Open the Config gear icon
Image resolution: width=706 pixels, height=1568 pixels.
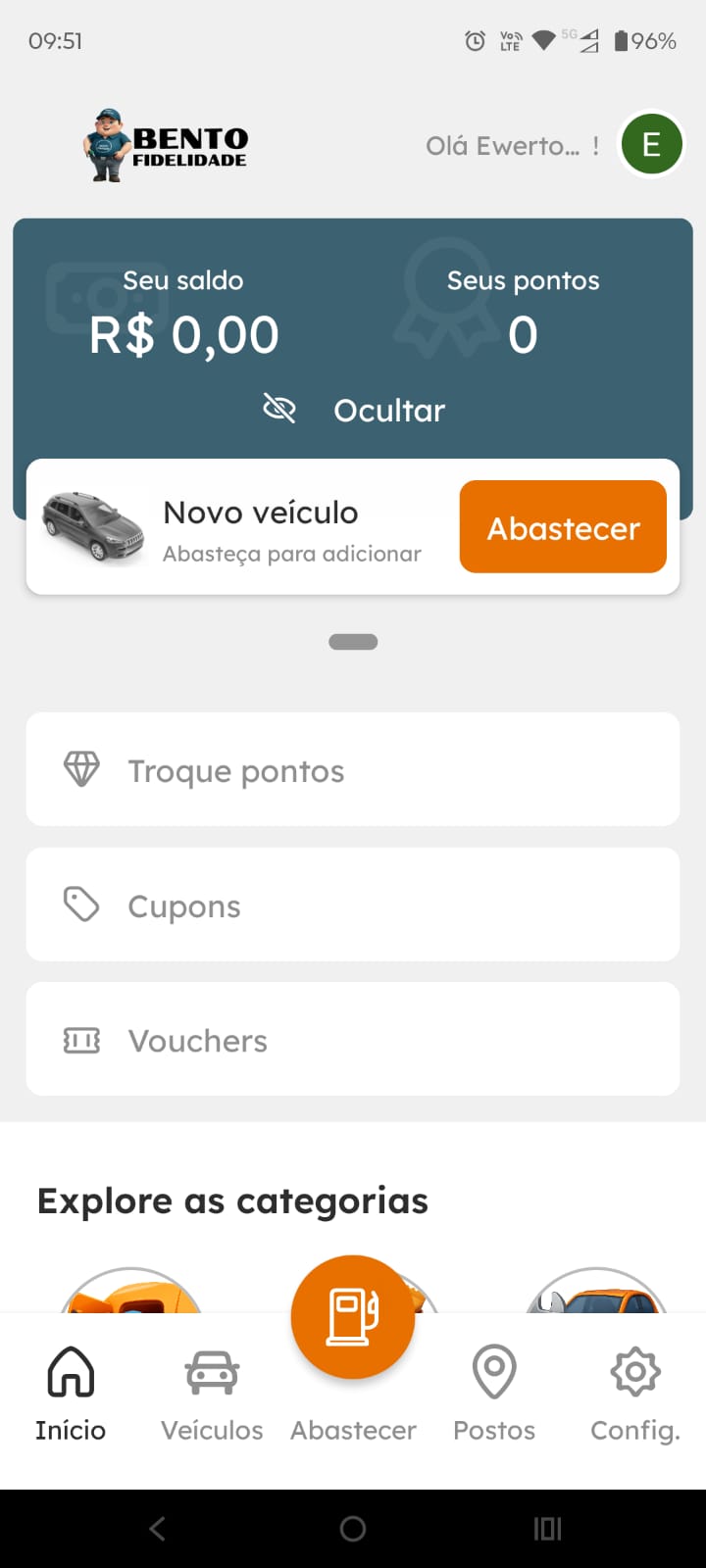(634, 1371)
